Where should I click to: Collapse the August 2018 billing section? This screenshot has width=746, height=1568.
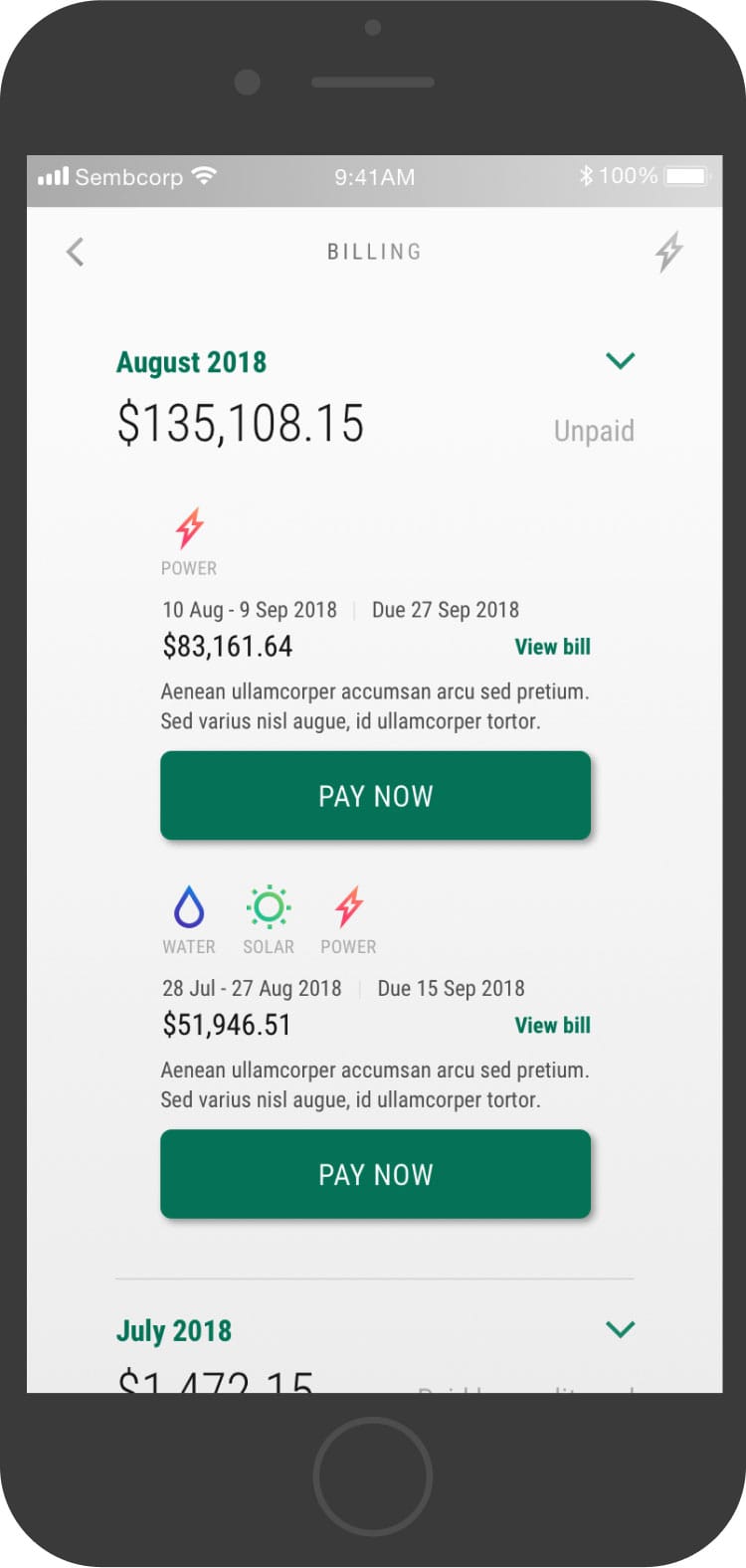(621, 360)
